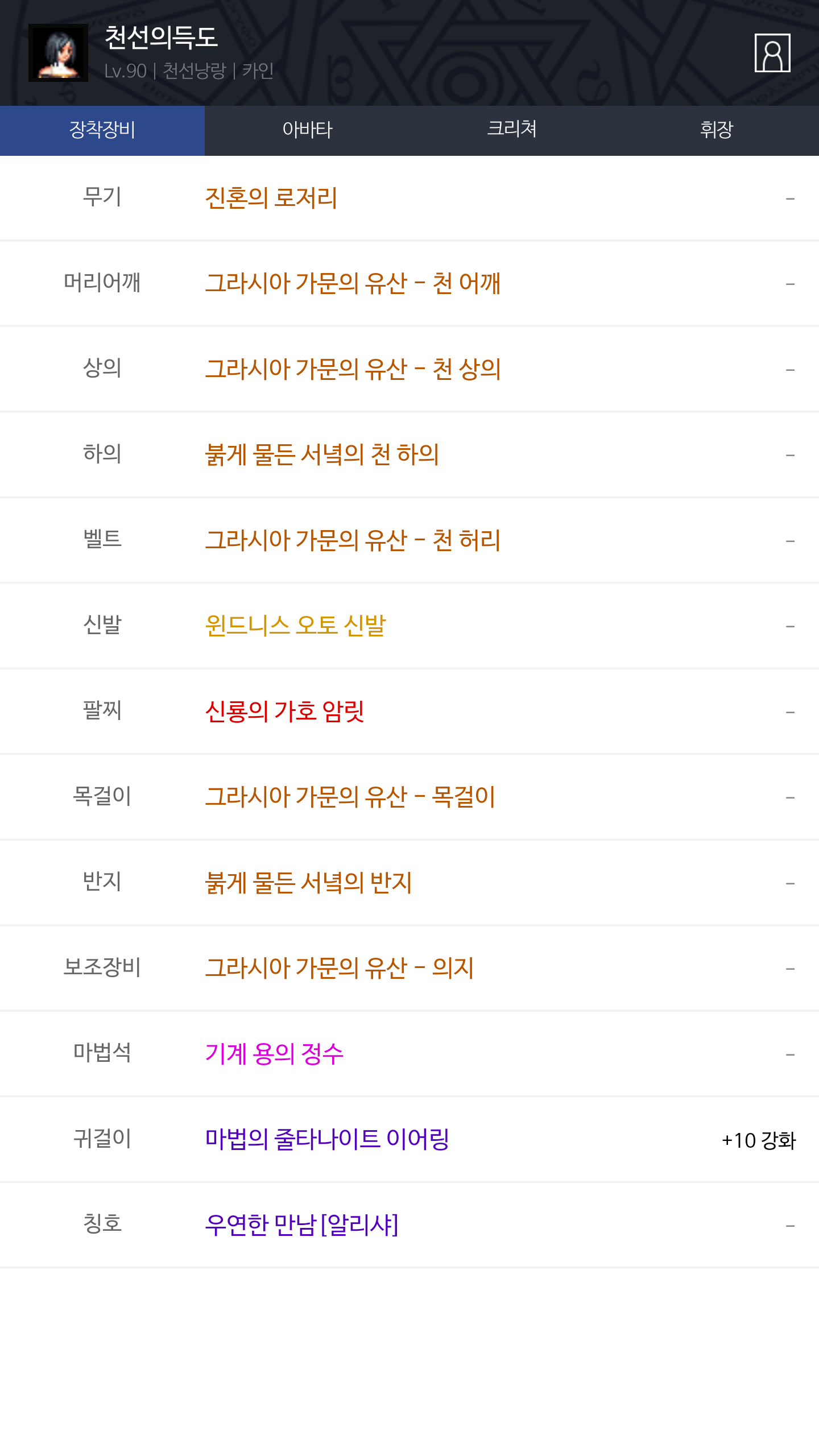Screen dimensions: 819x1456
Task: Open weapon item 진혼의 로저리
Action: (271, 198)
